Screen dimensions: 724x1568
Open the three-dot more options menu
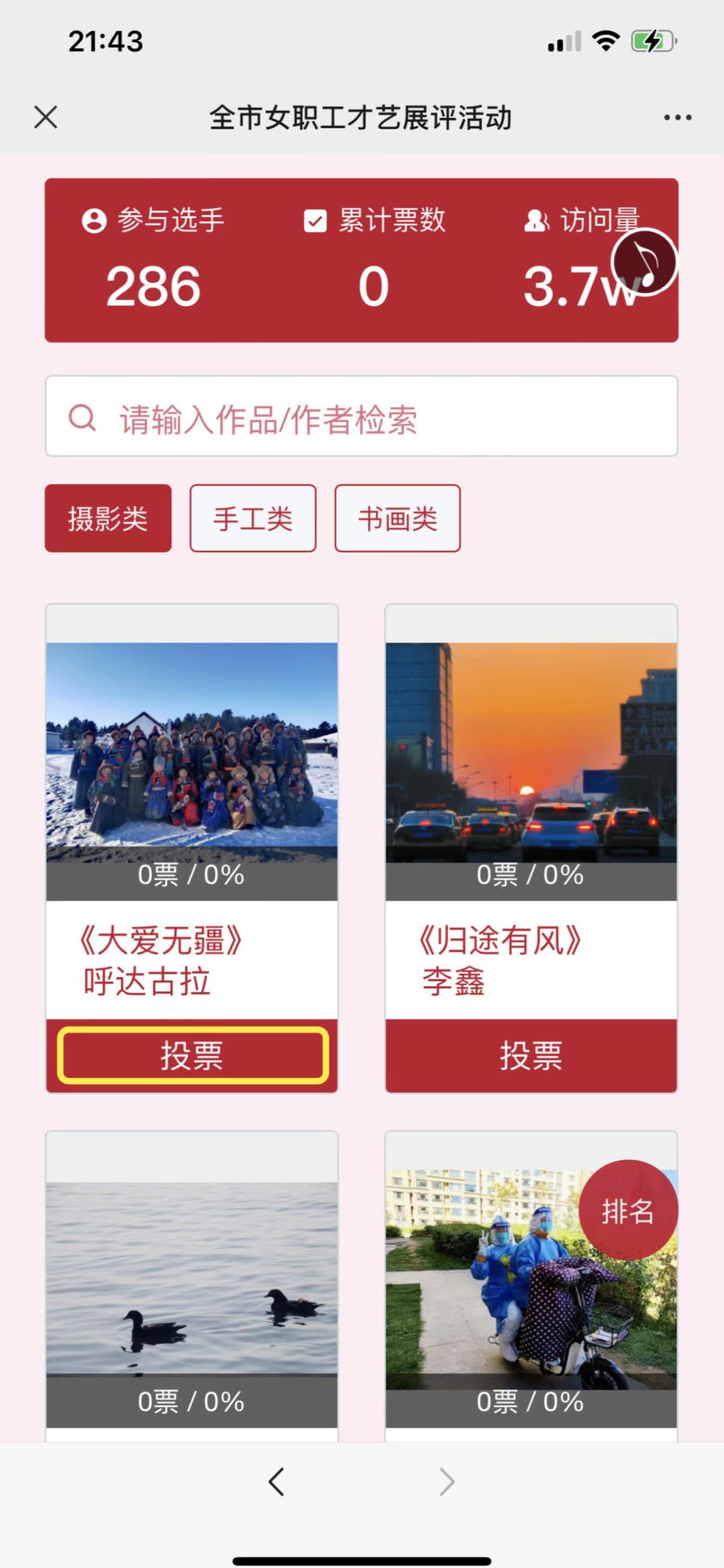click(677, 118)
